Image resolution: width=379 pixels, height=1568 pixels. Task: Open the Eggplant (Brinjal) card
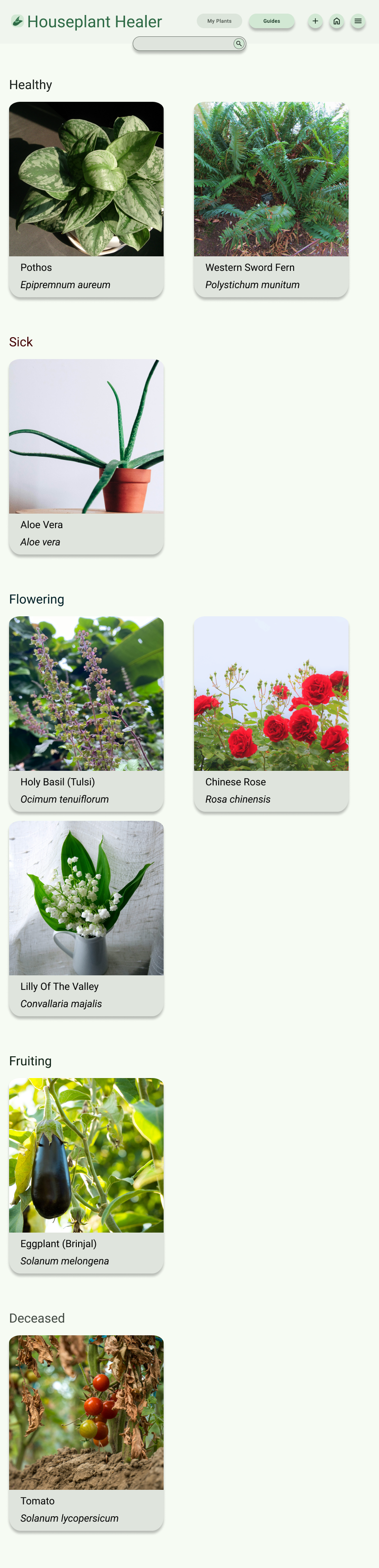tap(86, 1175)
